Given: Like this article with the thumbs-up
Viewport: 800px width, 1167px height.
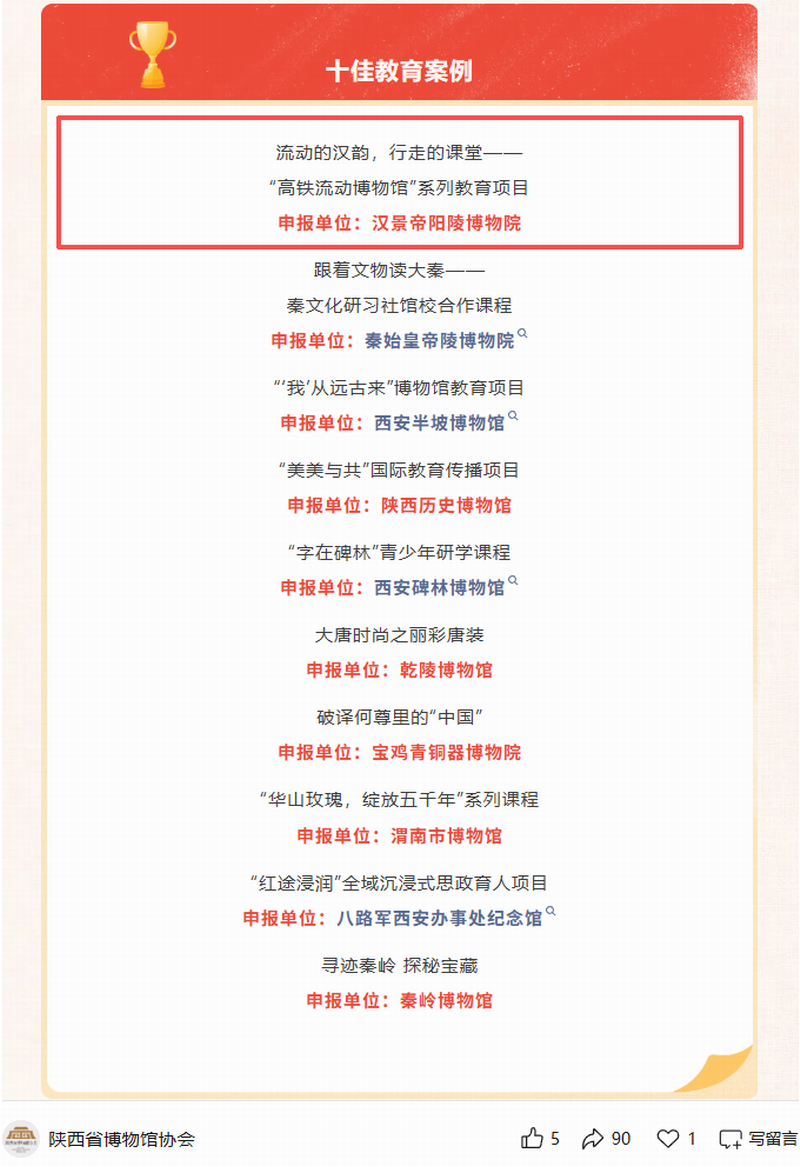Looking at the screenshot, I should (x=532, y=1138).
